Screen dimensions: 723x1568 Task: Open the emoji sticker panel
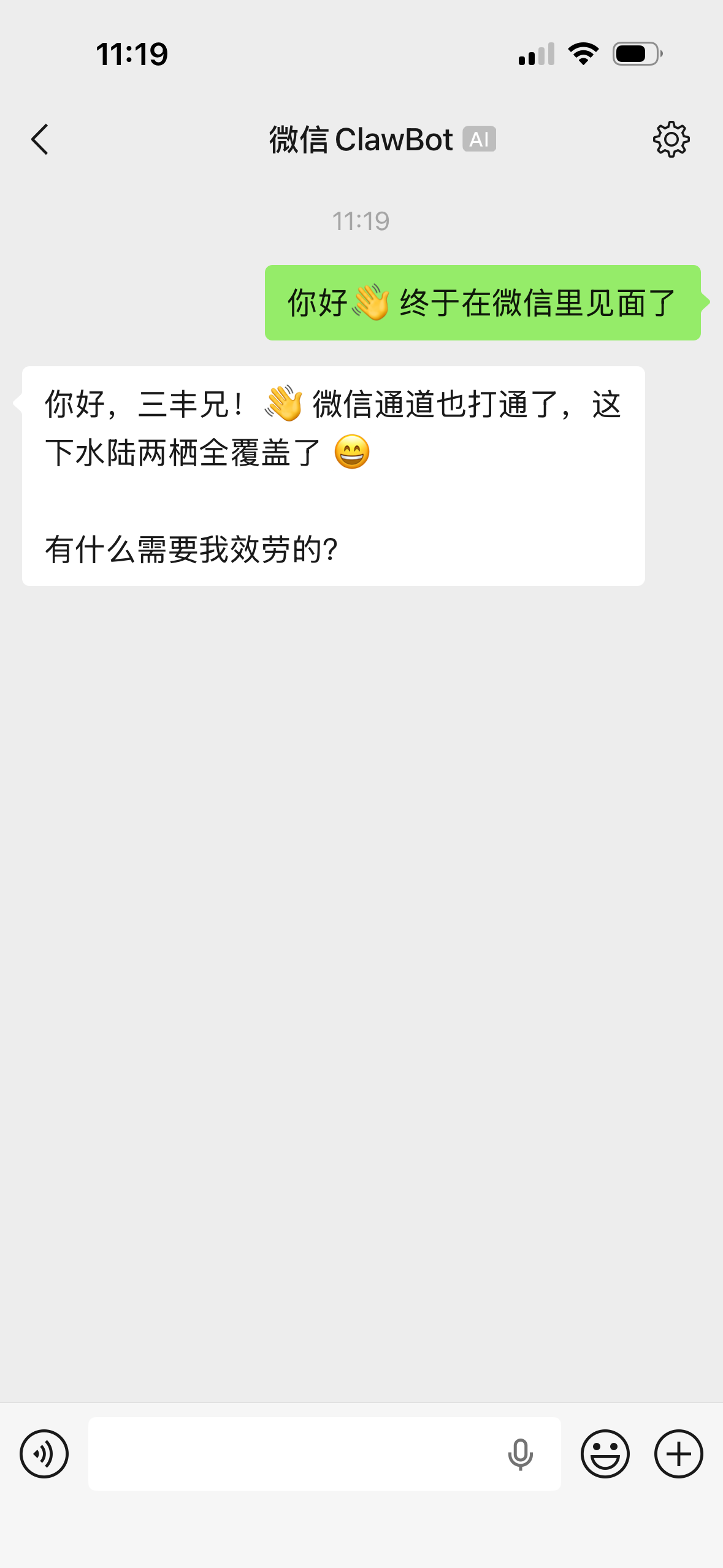click(605, 1453)
